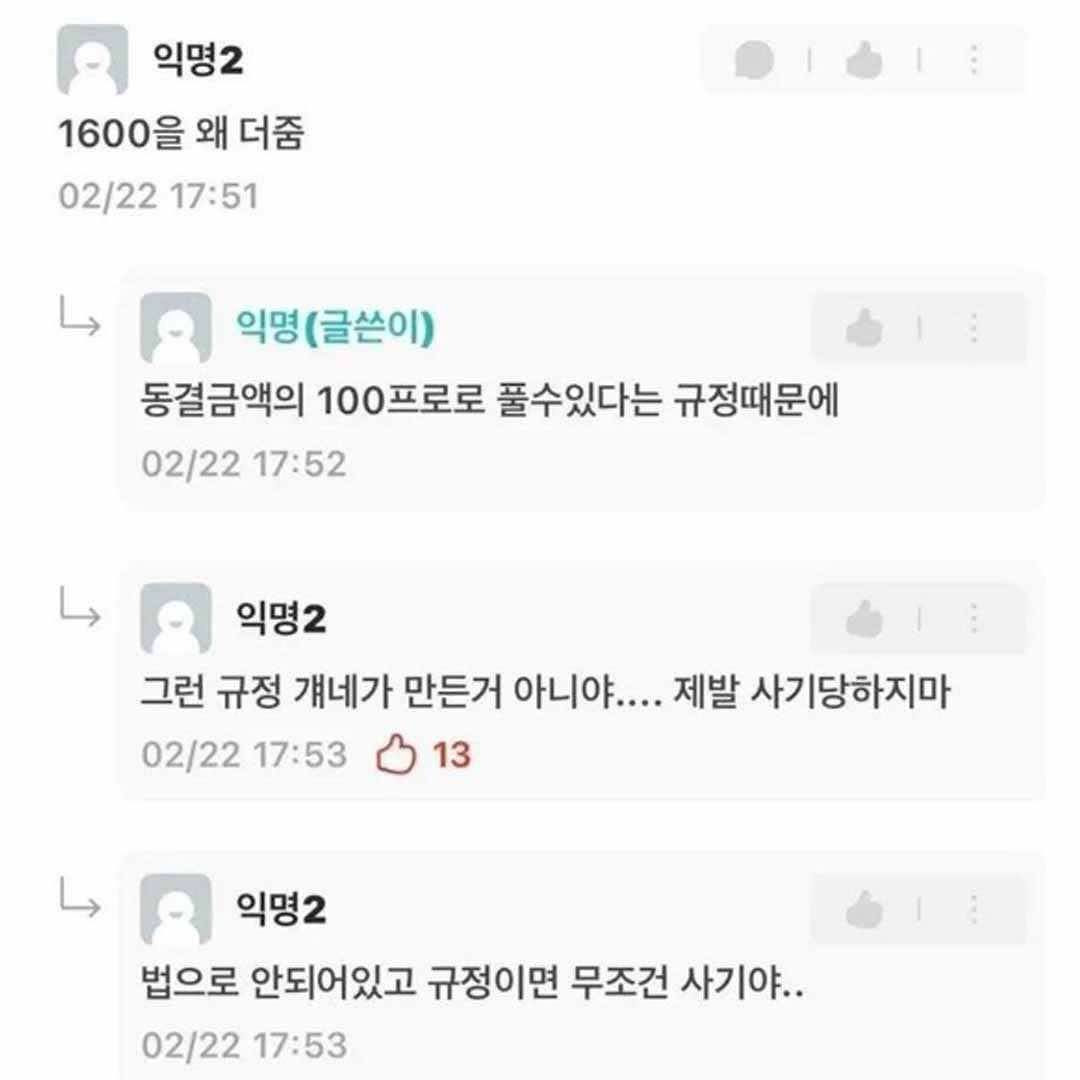Reply to the comment "1600을 왜 더줌"

pos(755,61)
